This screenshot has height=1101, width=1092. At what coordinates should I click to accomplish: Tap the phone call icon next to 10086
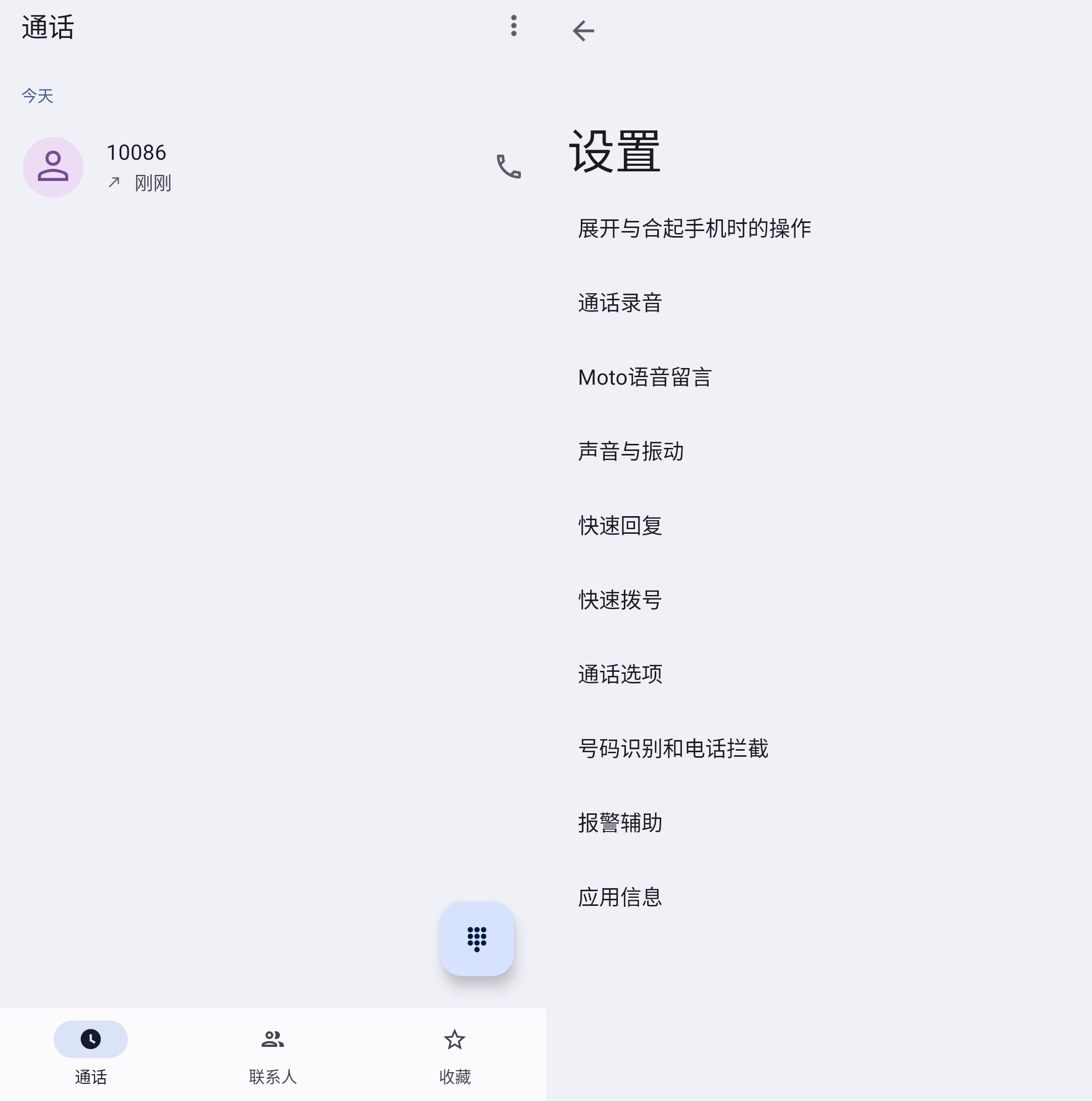(x=509, y=167)
